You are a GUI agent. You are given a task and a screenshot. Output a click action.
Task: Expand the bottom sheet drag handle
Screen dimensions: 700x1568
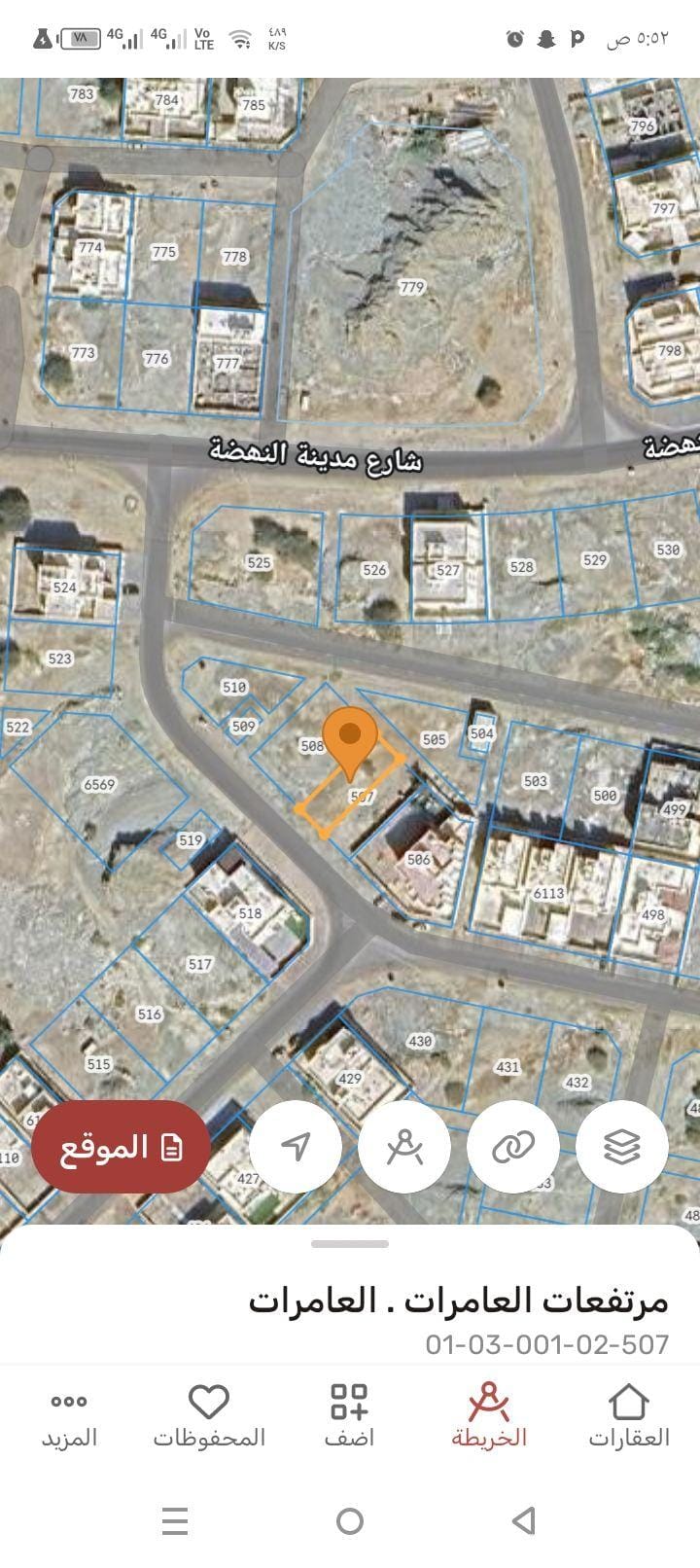click(350, 1242)
